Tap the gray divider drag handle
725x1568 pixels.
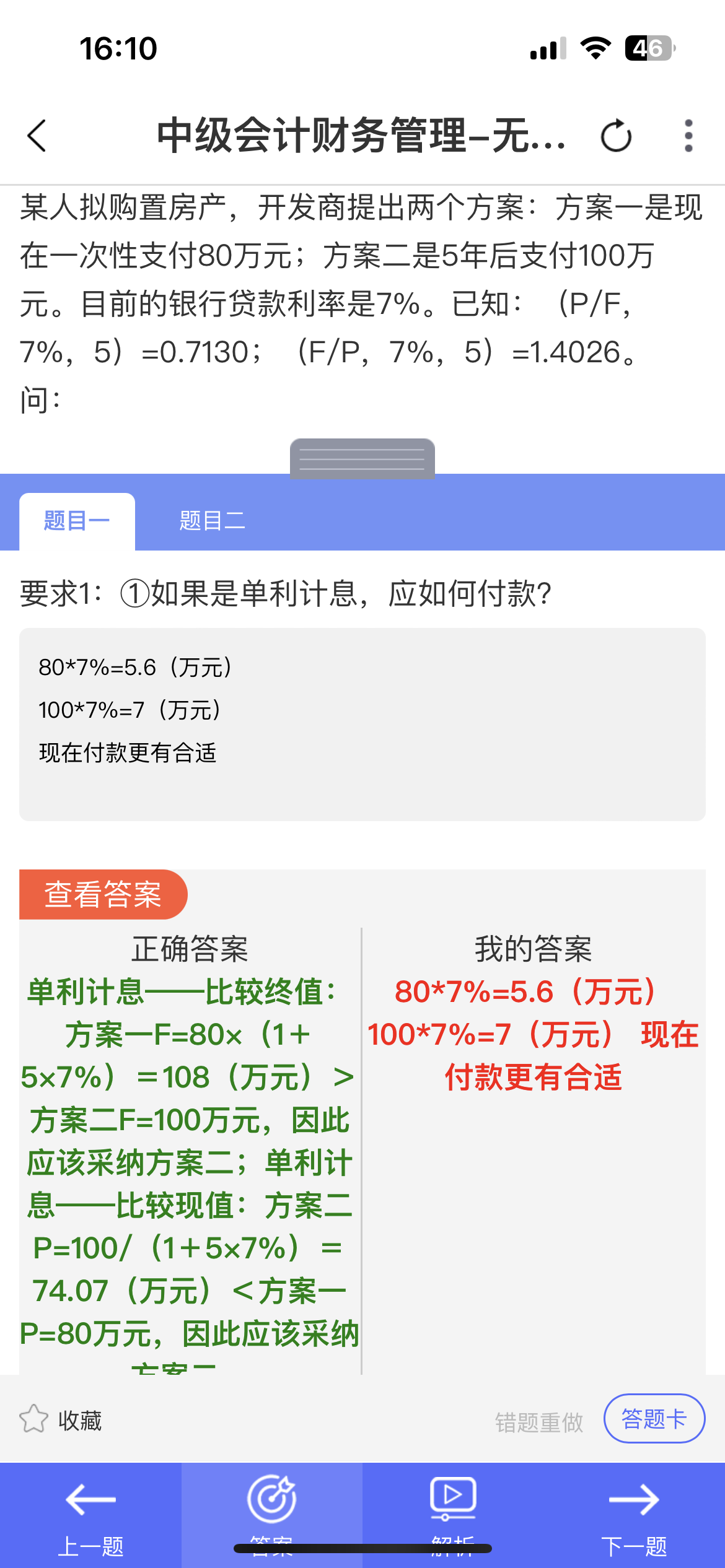362,459
